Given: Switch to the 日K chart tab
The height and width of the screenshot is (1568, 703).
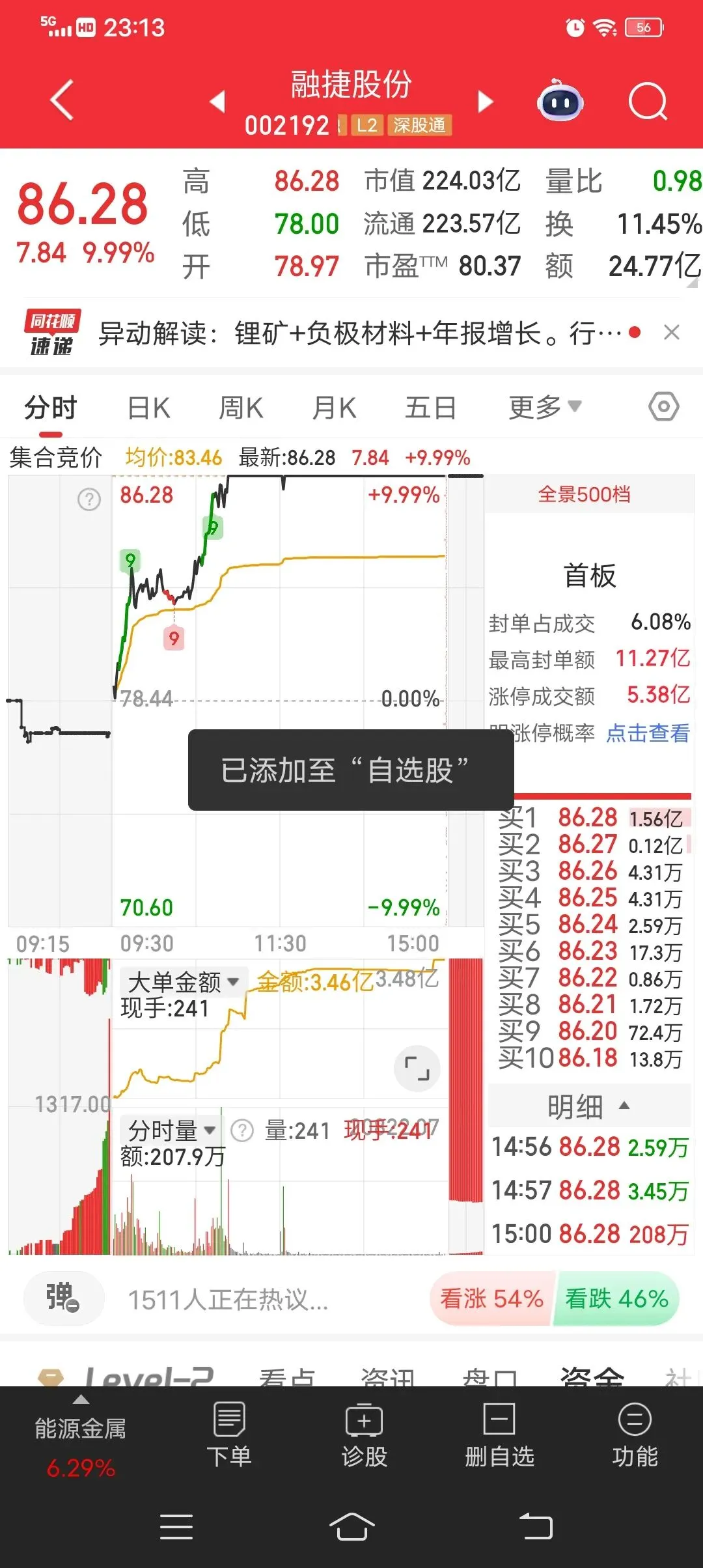Looking at the screenshot, I should (x=149, y=408).
